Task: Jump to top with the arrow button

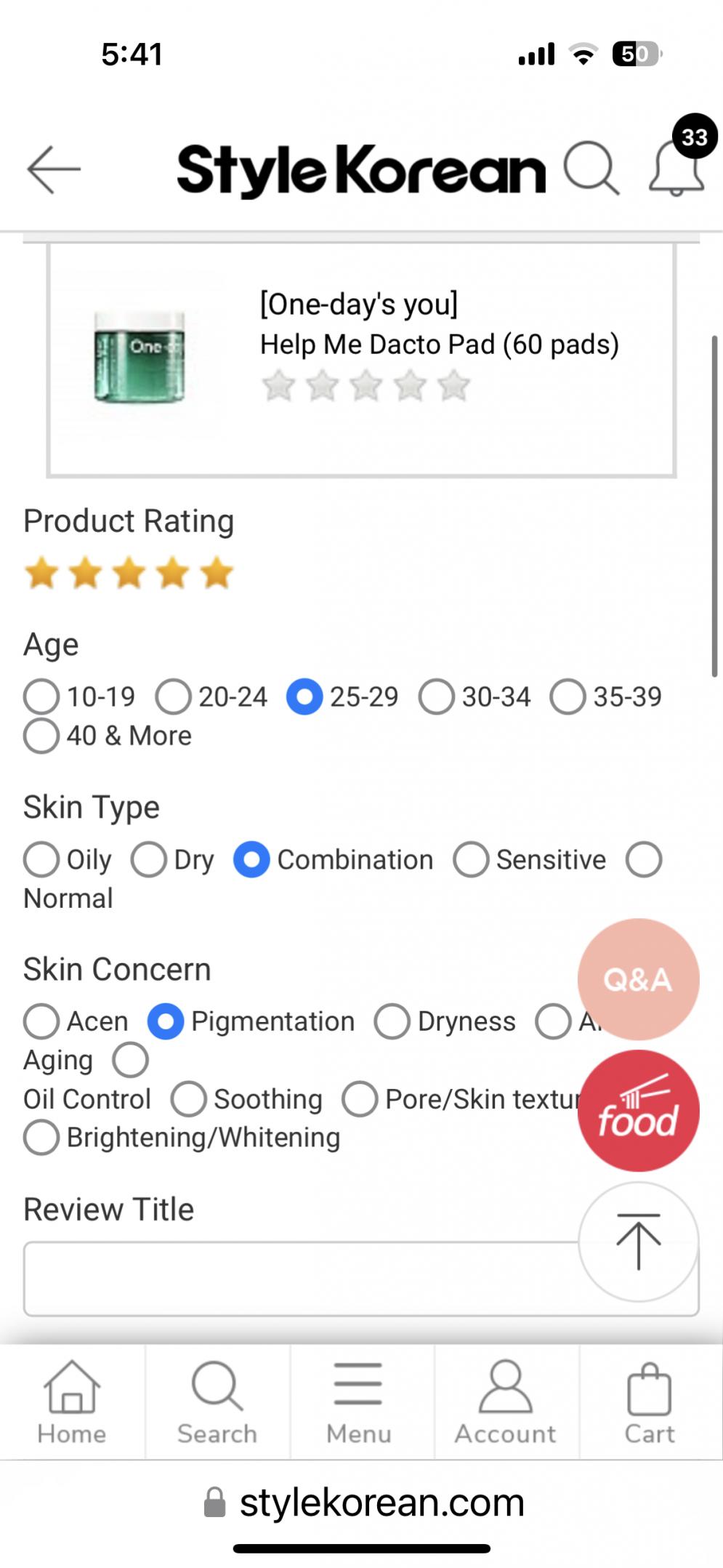Action: [638, 1241]
